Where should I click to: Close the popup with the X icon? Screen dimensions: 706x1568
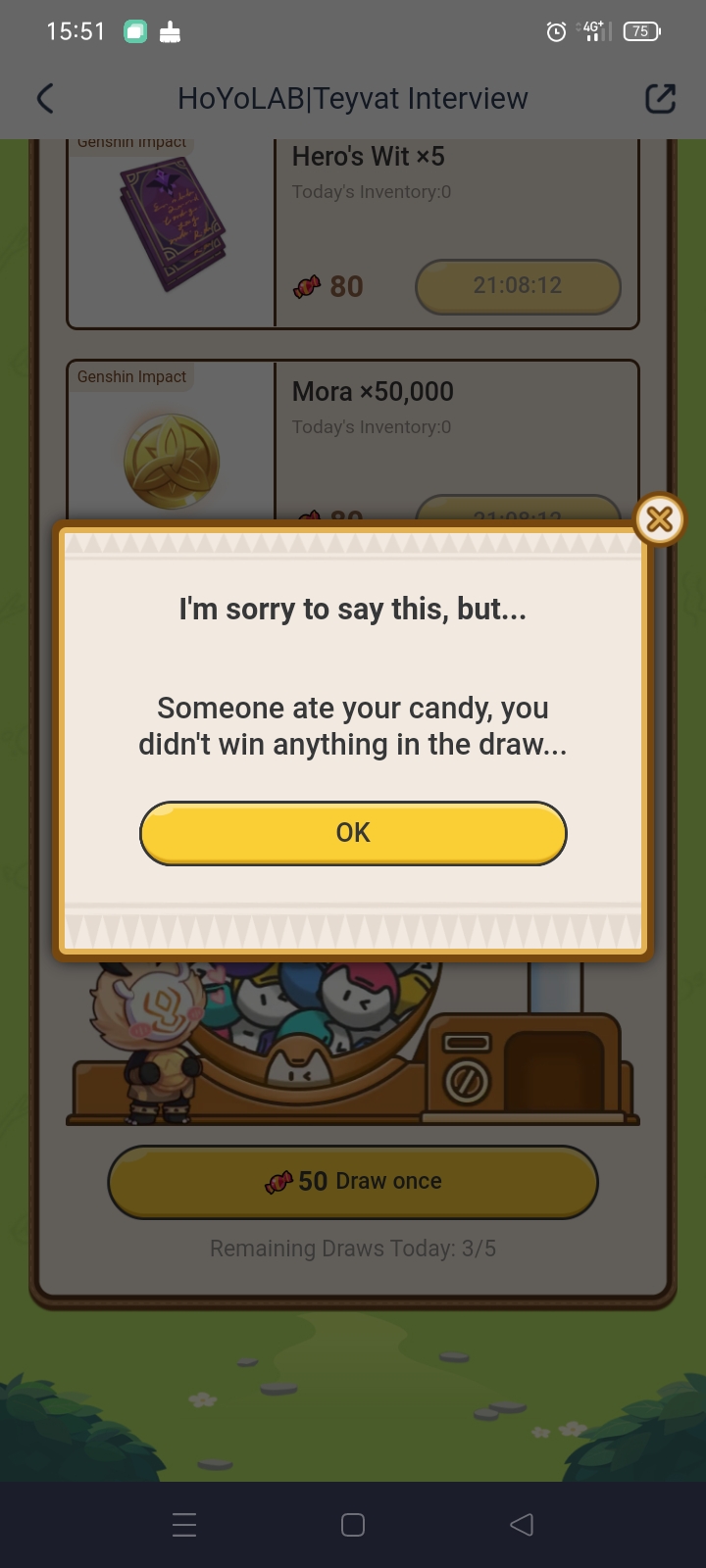660,519
